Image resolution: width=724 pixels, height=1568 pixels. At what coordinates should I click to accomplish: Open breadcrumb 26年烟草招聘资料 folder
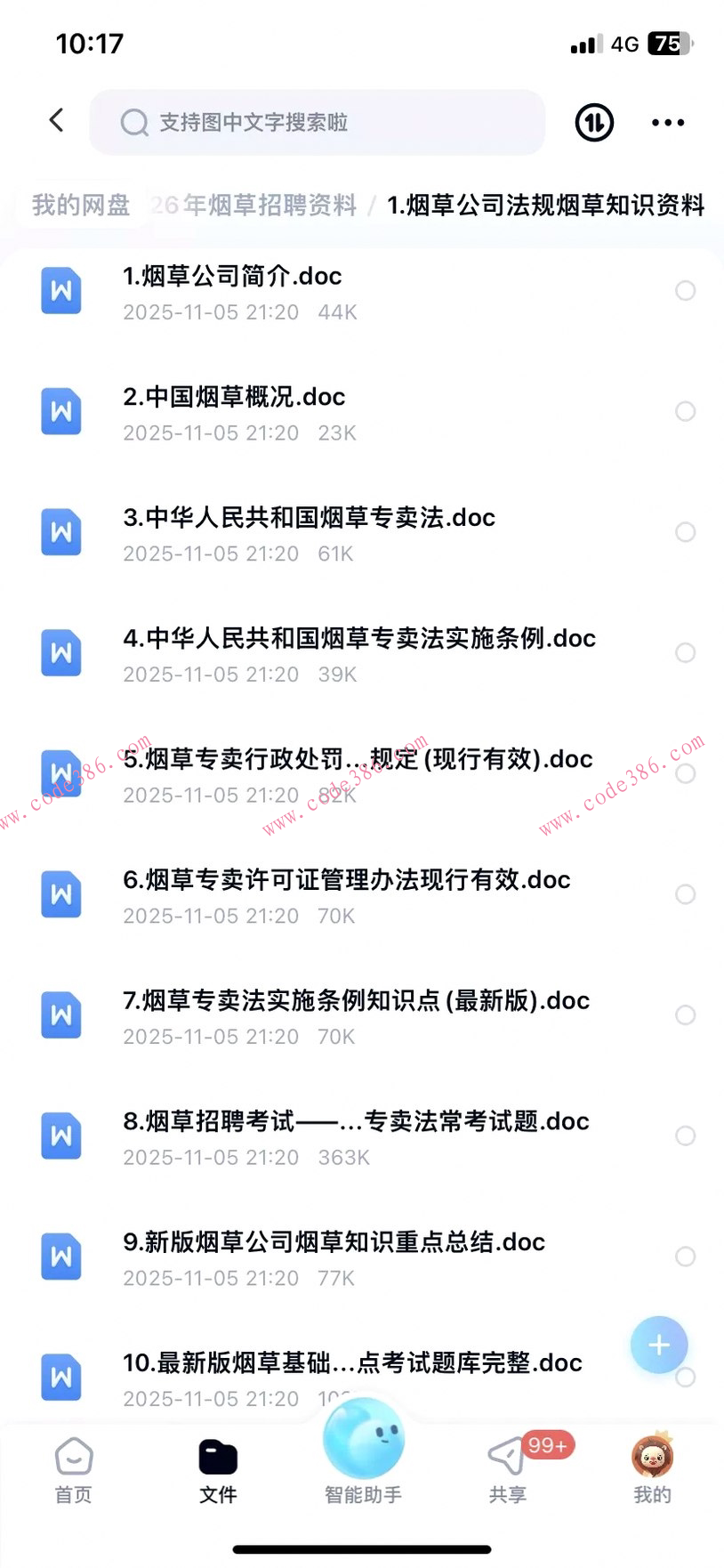(253, 205)
